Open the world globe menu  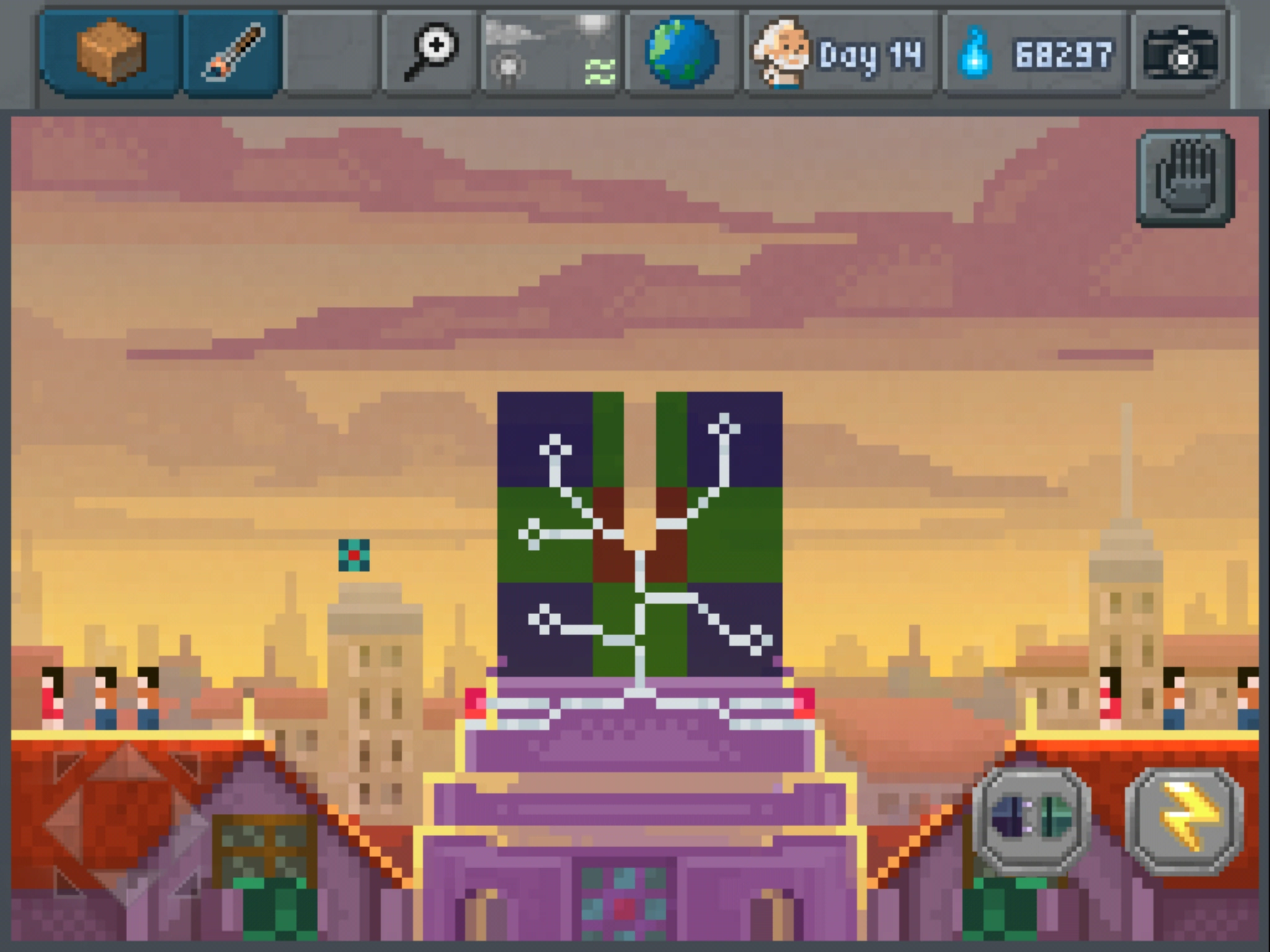pyautogui.click(x=682, y=53)
